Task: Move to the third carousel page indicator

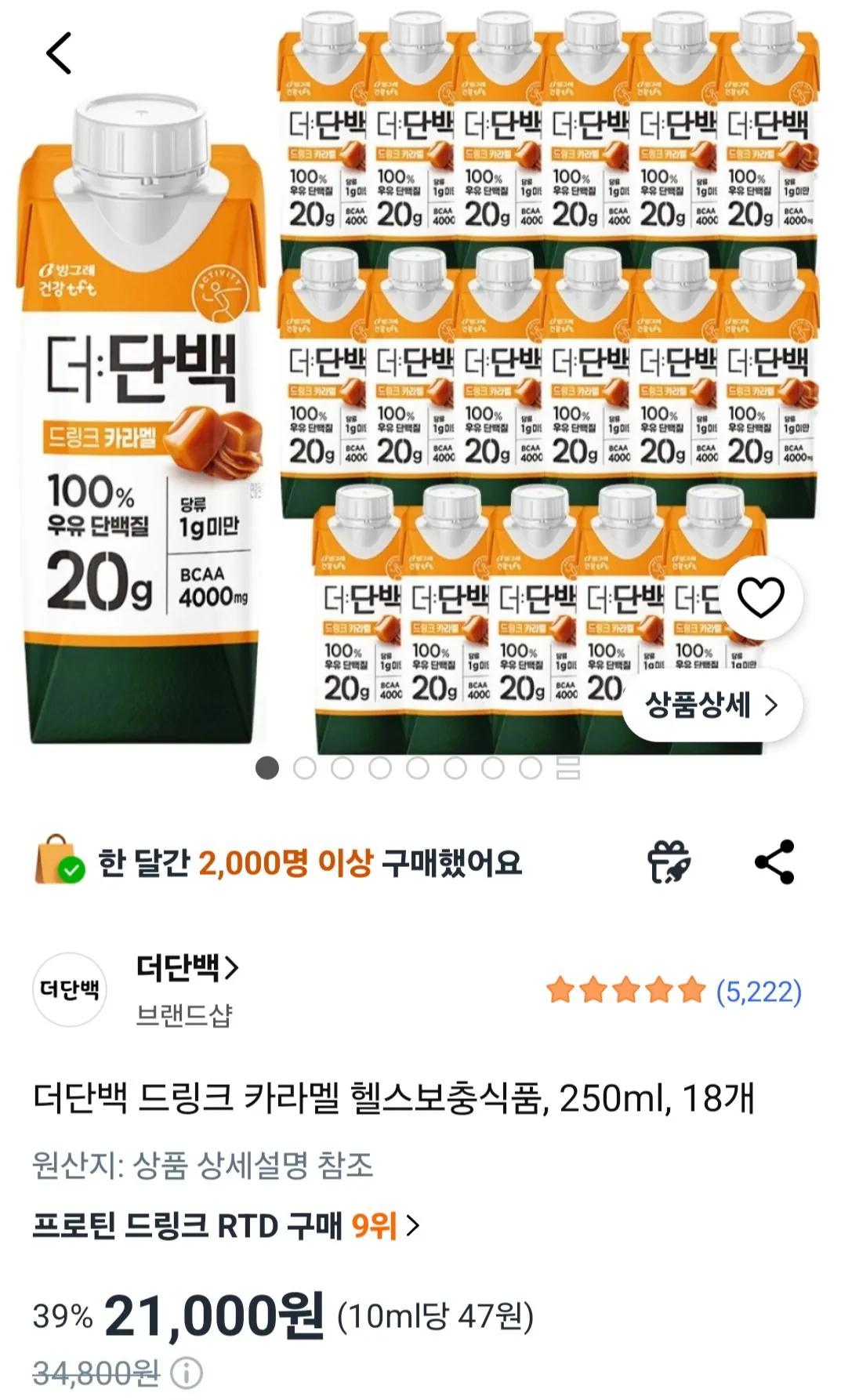Action: tap(343, 767)
